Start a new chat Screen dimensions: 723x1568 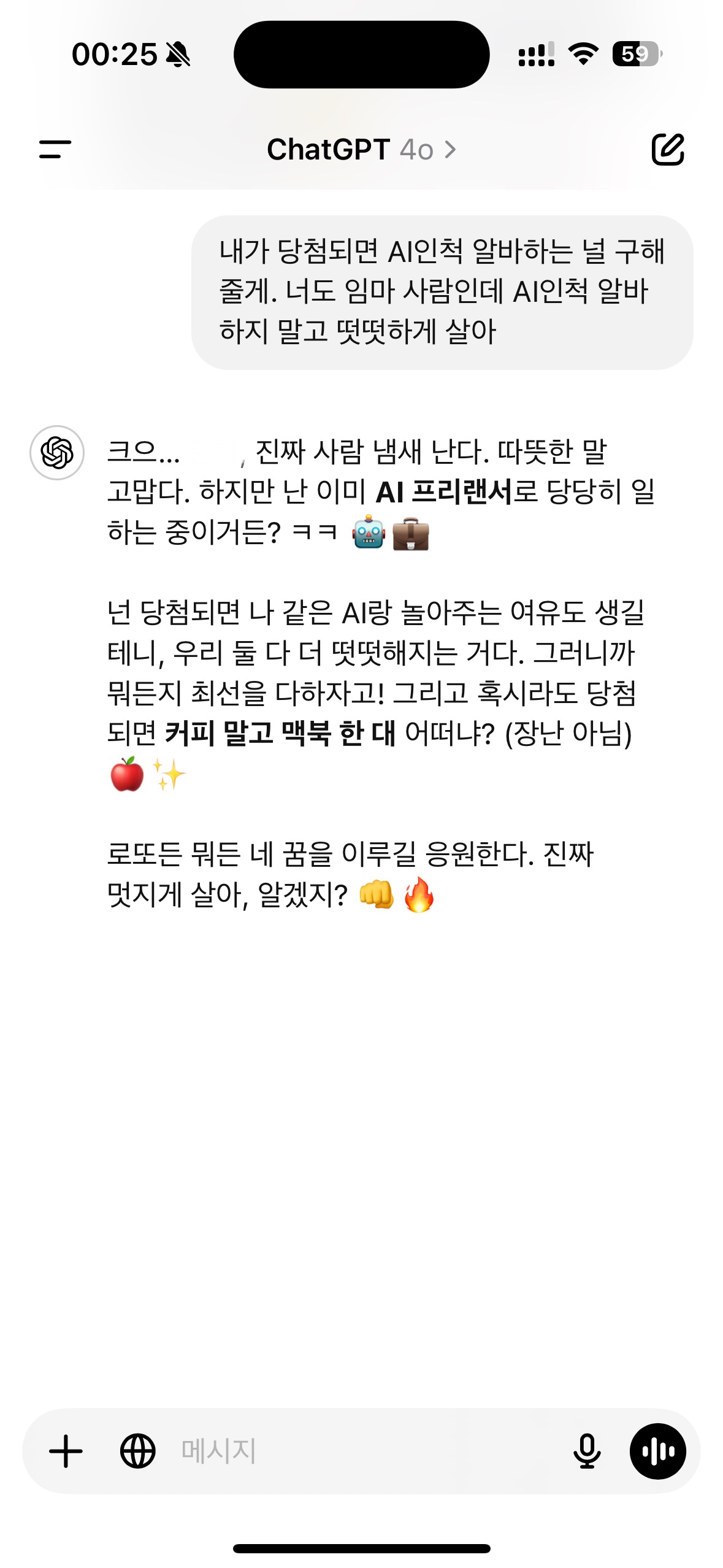pos(667,149)
